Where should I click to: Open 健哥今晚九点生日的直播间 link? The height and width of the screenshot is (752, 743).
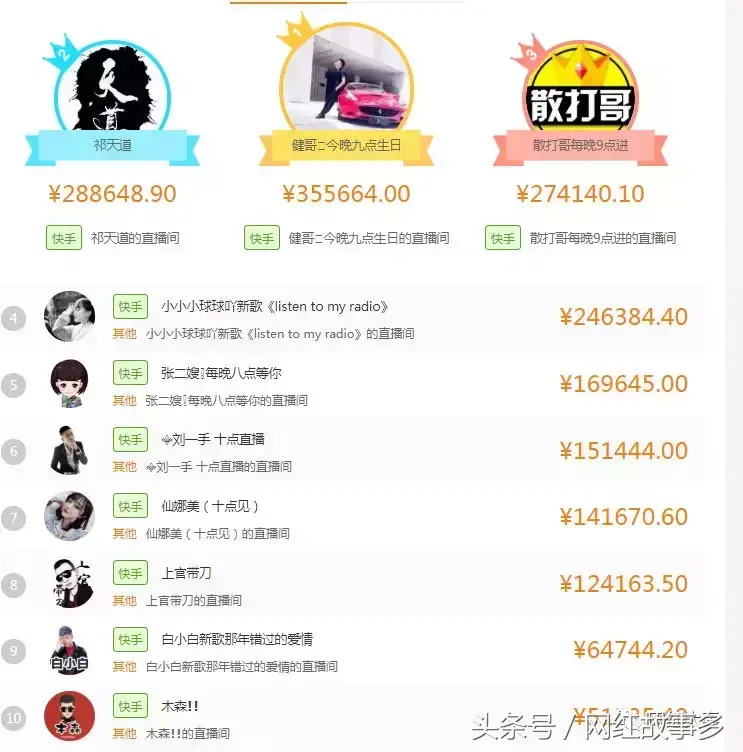368,238
